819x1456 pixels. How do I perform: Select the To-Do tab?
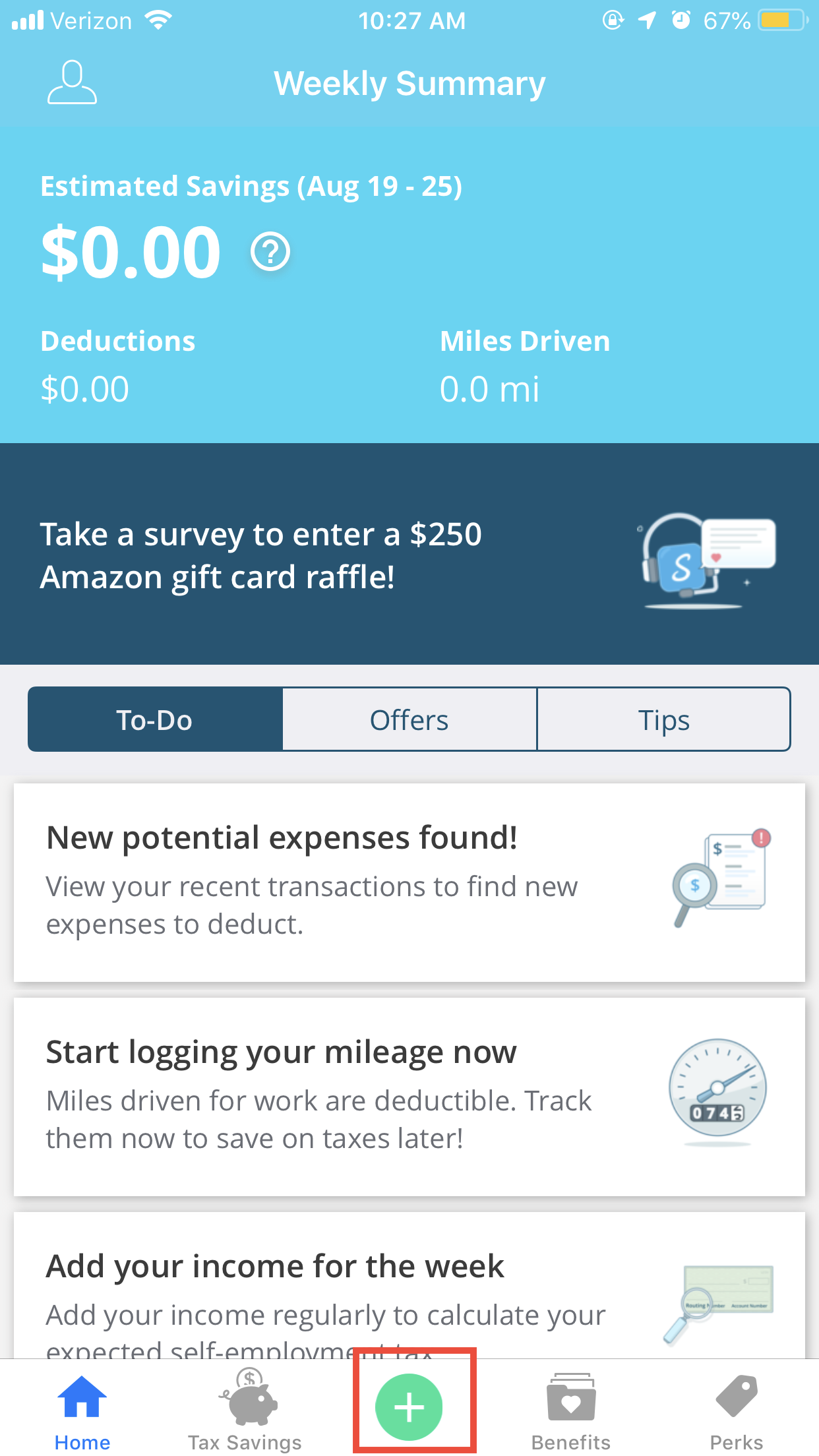(x=155, y=719)
